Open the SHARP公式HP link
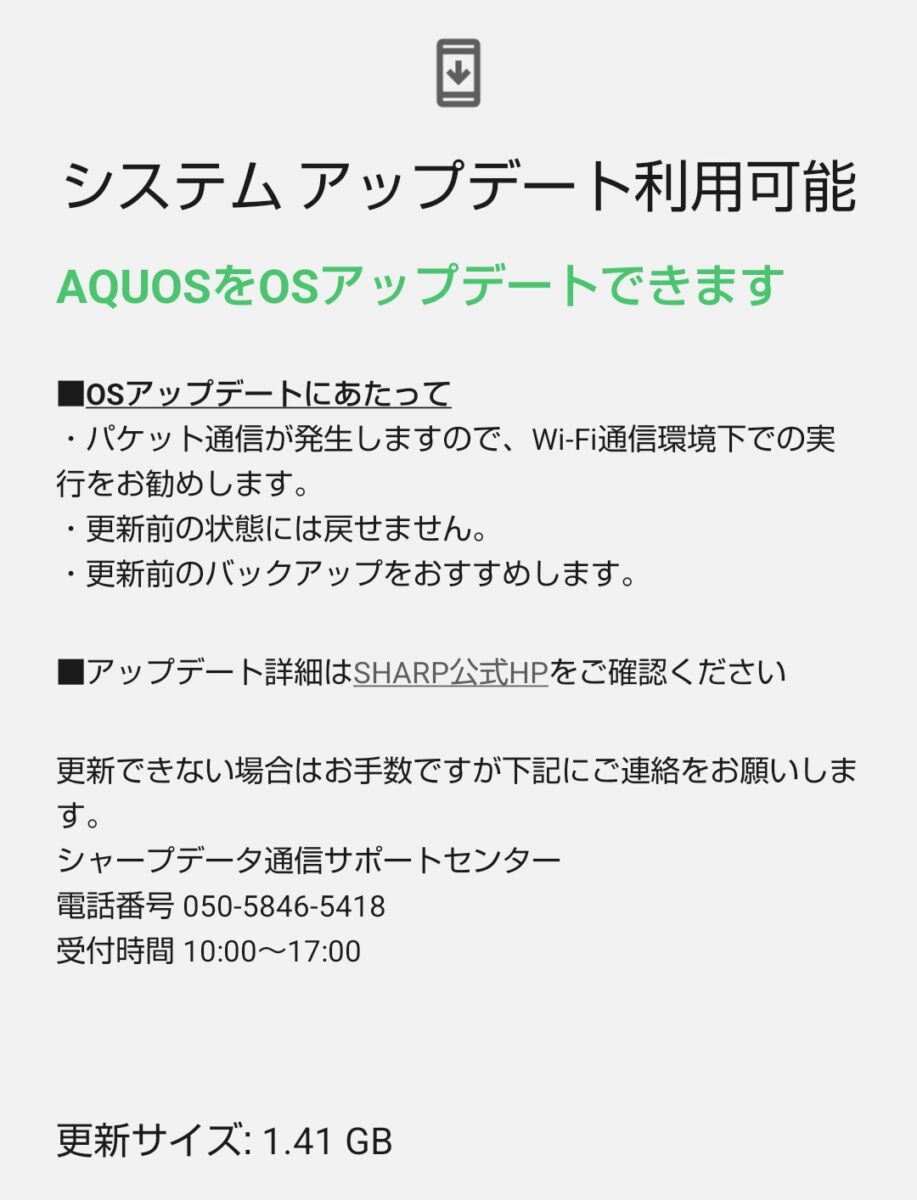This screenshot has height=1200, width=917. [x=450, y=673]
